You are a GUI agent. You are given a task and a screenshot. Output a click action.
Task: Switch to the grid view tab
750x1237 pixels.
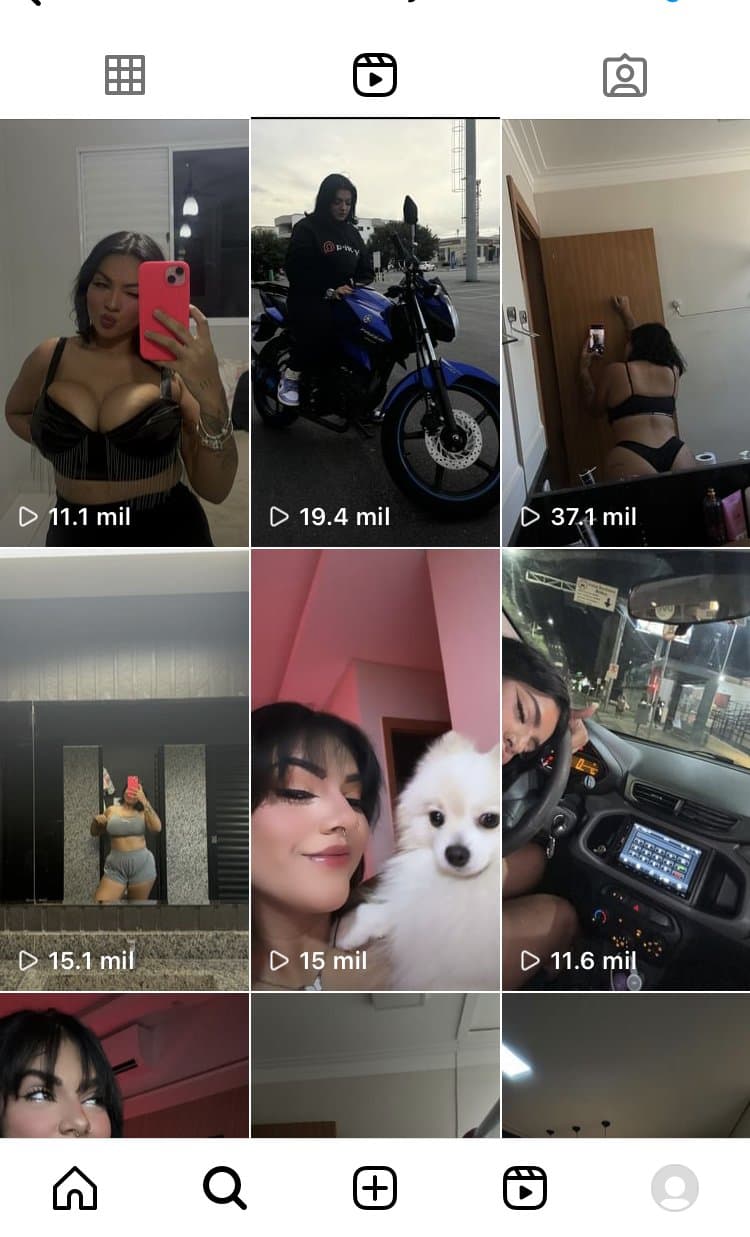coord(124,74)
